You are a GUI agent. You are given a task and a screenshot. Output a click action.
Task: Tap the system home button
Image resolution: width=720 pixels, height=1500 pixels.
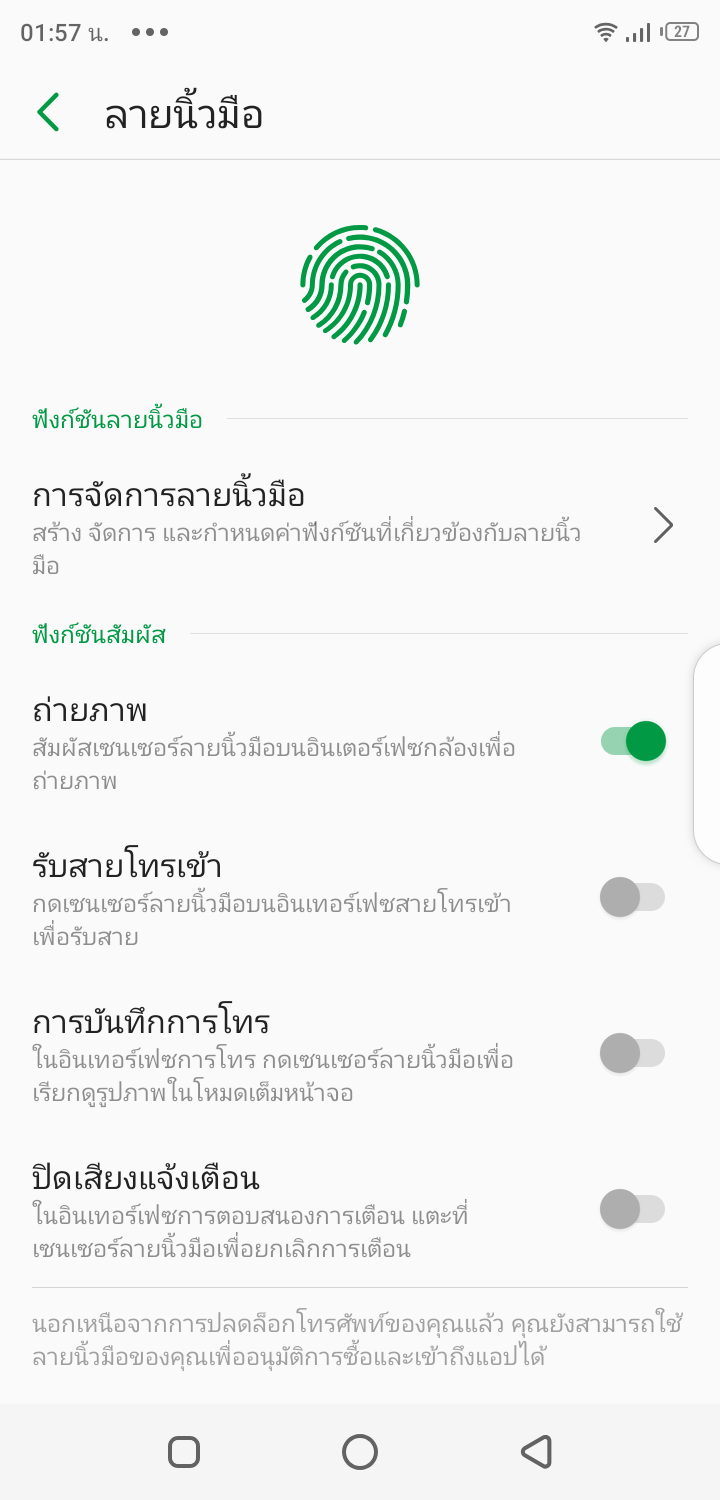tap(360, 1452)
